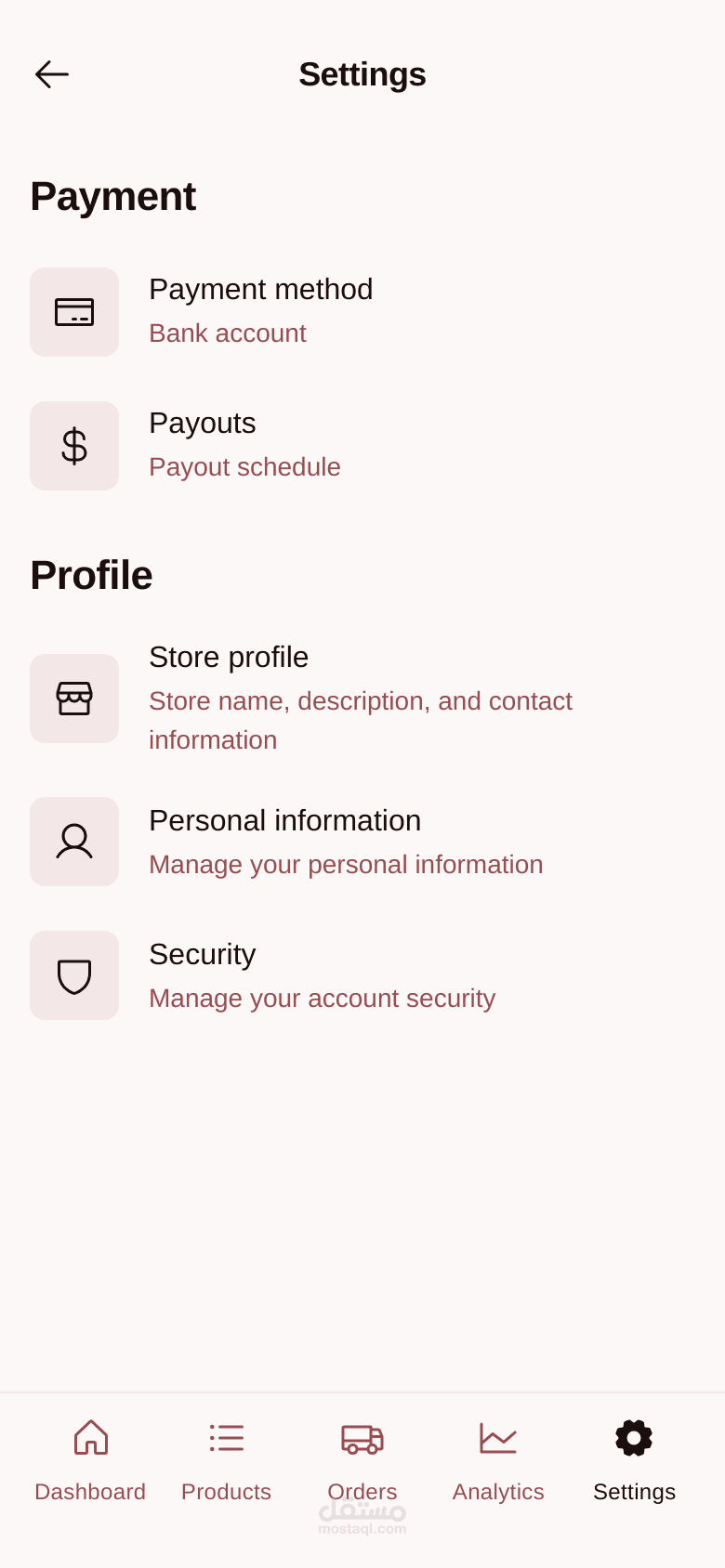Go back using the arrow icon
The height and width of the screenshot is (1568, 725).
pyautogui.click(x=52, y=74)
